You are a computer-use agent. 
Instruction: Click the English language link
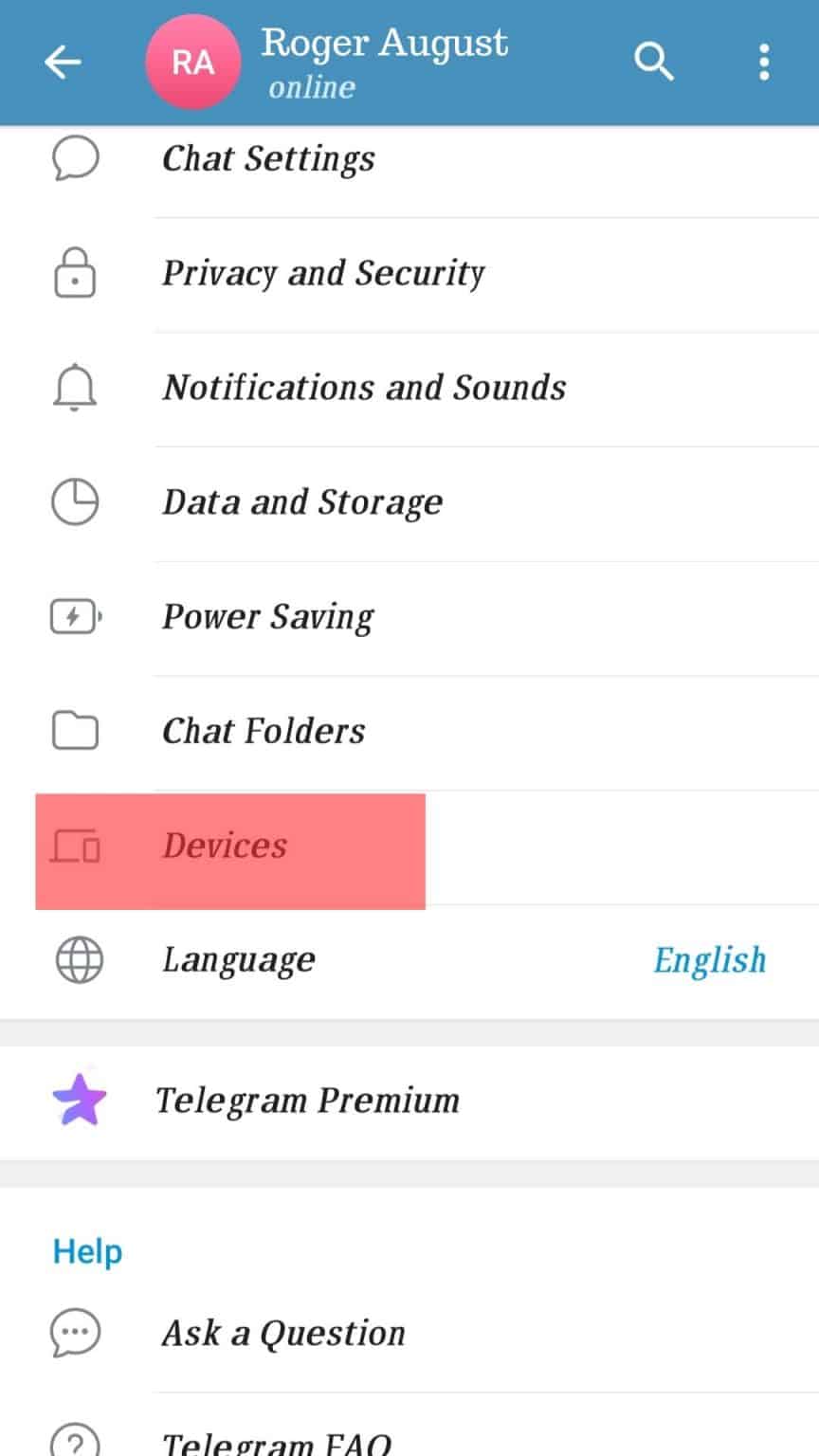pos(709,959)
